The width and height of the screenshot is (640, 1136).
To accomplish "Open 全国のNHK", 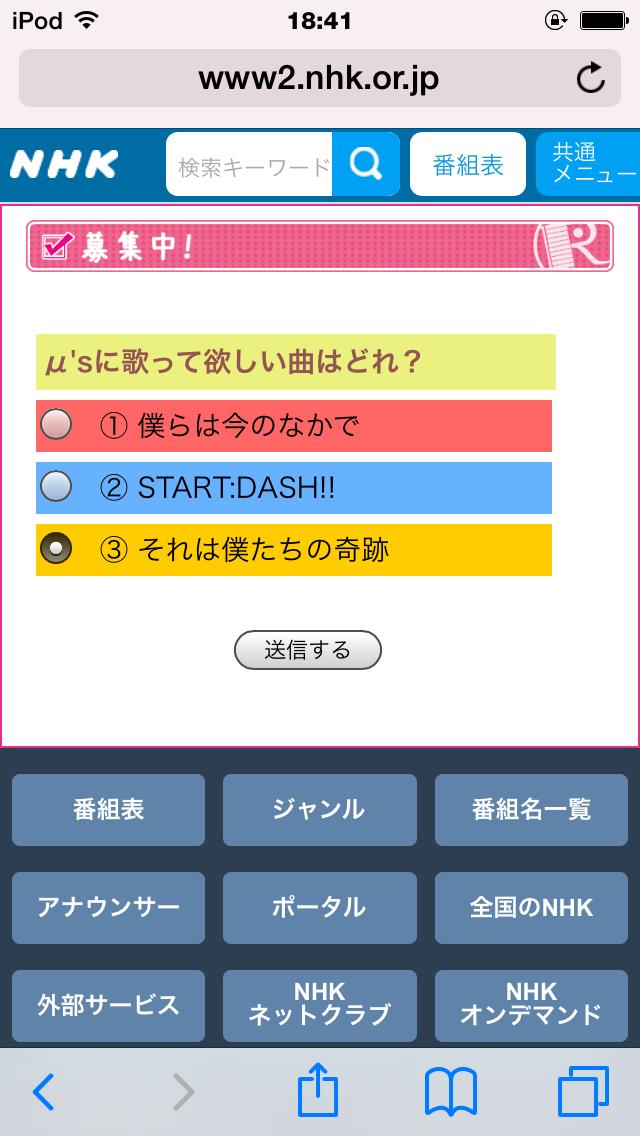I will tap(531, 908).
